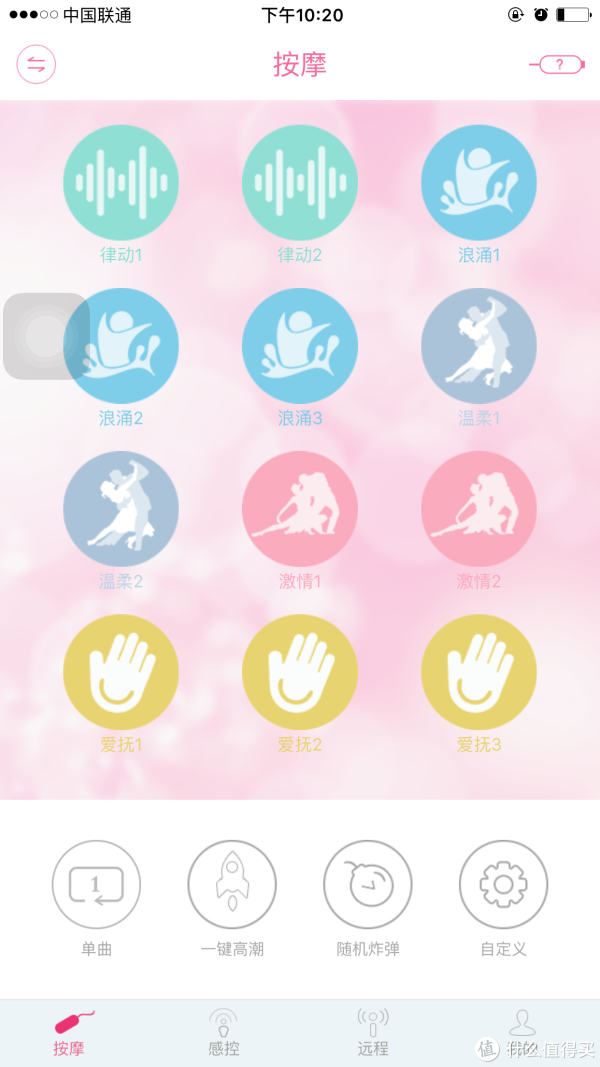Switch to the 感控 tab

[x=223, y=1033]
